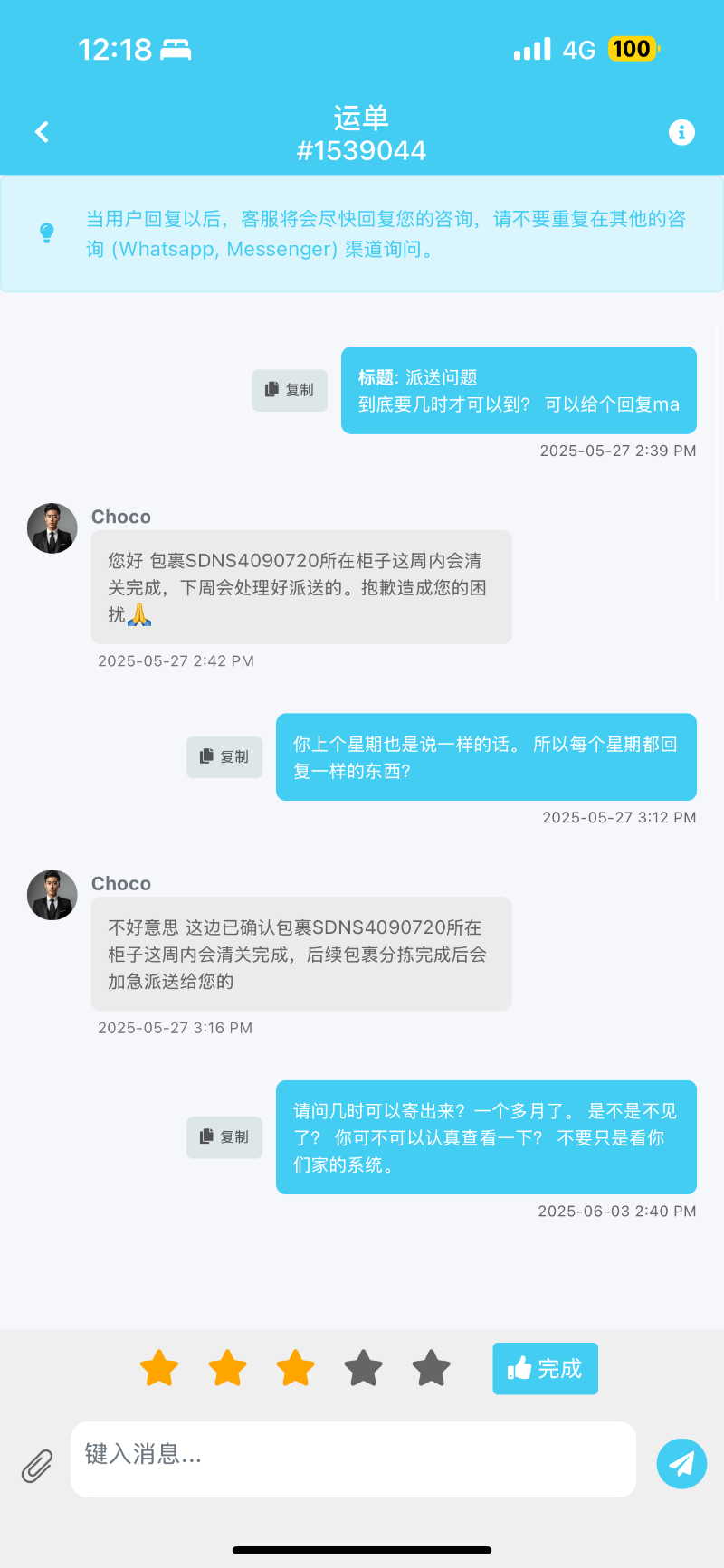Image resolution: width=724 pixels, height=1568 pixels.
Task: Tap the 完成 button to finish the ticket
Action: (x=545, y=1368)
